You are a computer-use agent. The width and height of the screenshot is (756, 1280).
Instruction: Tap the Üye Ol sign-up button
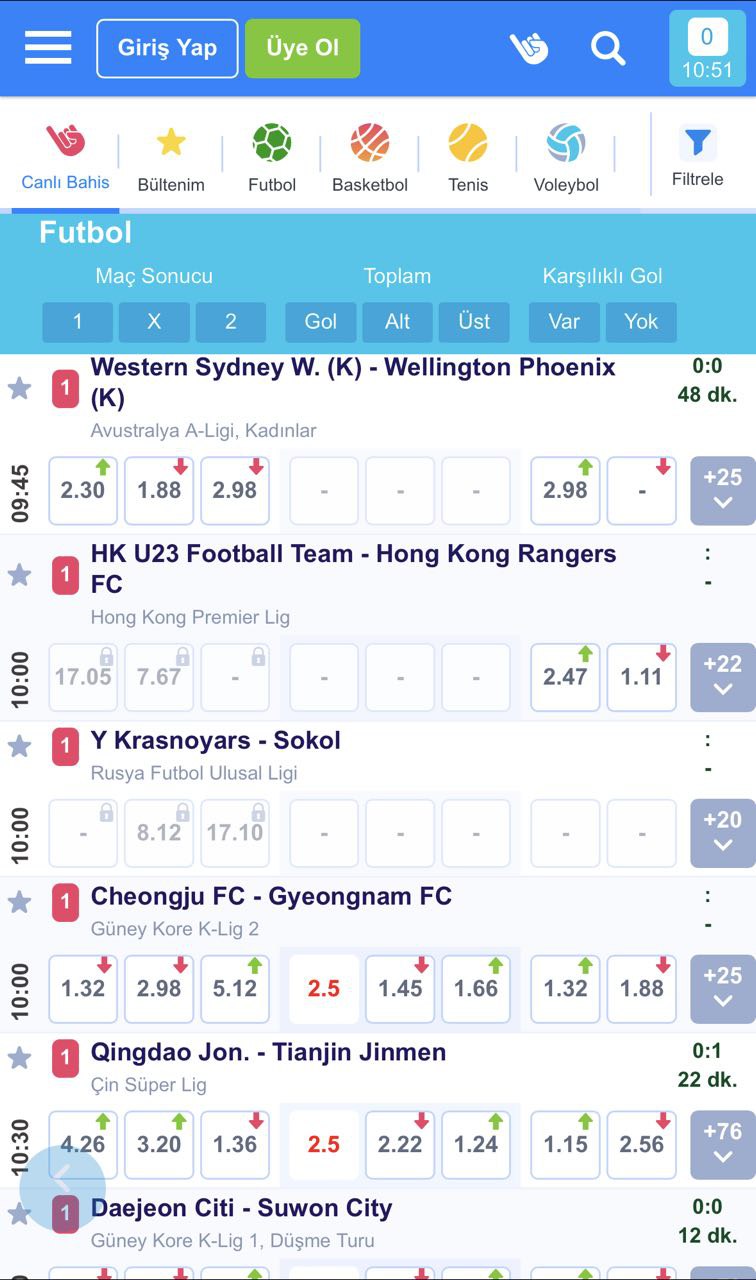point(302,48)
